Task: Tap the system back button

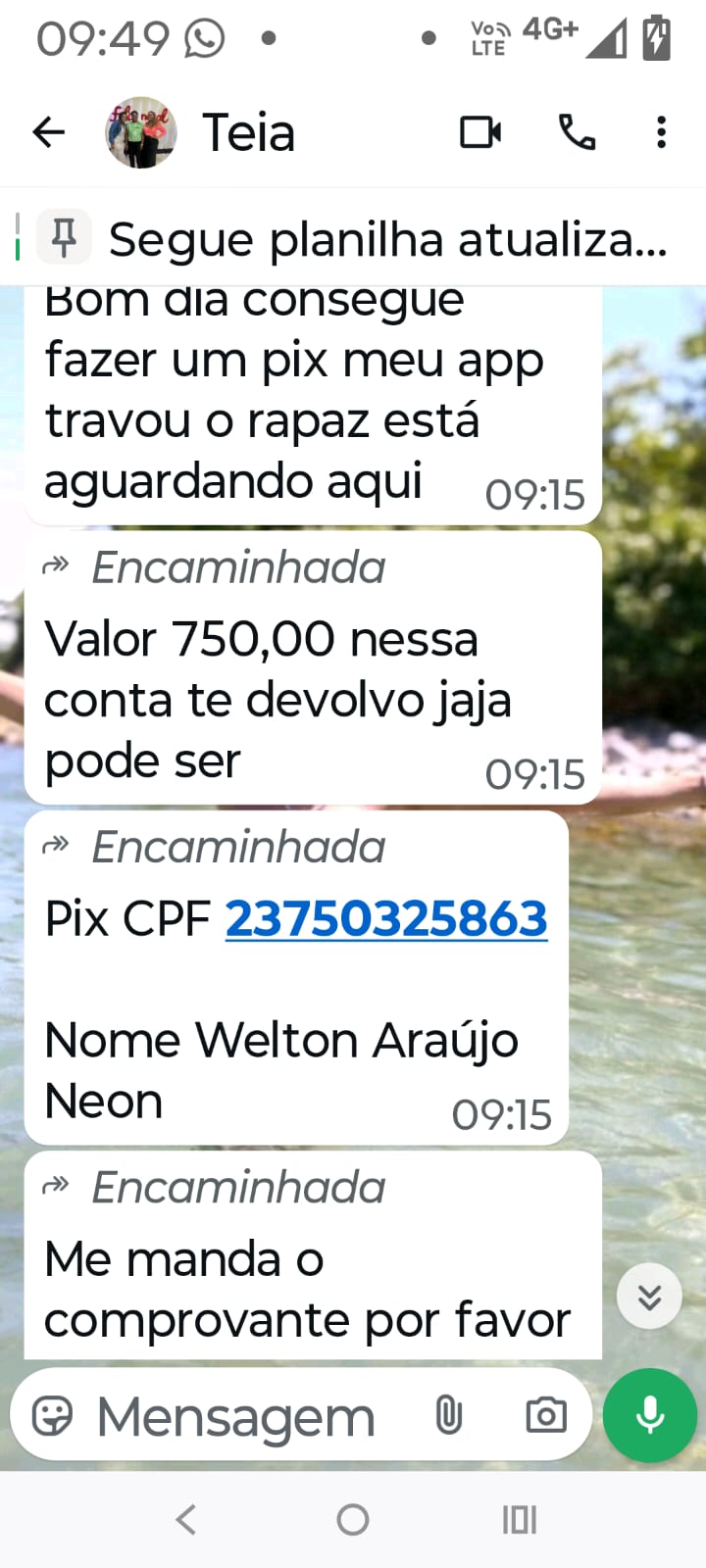Action: pyautogui.click(x=186, y=1520)
